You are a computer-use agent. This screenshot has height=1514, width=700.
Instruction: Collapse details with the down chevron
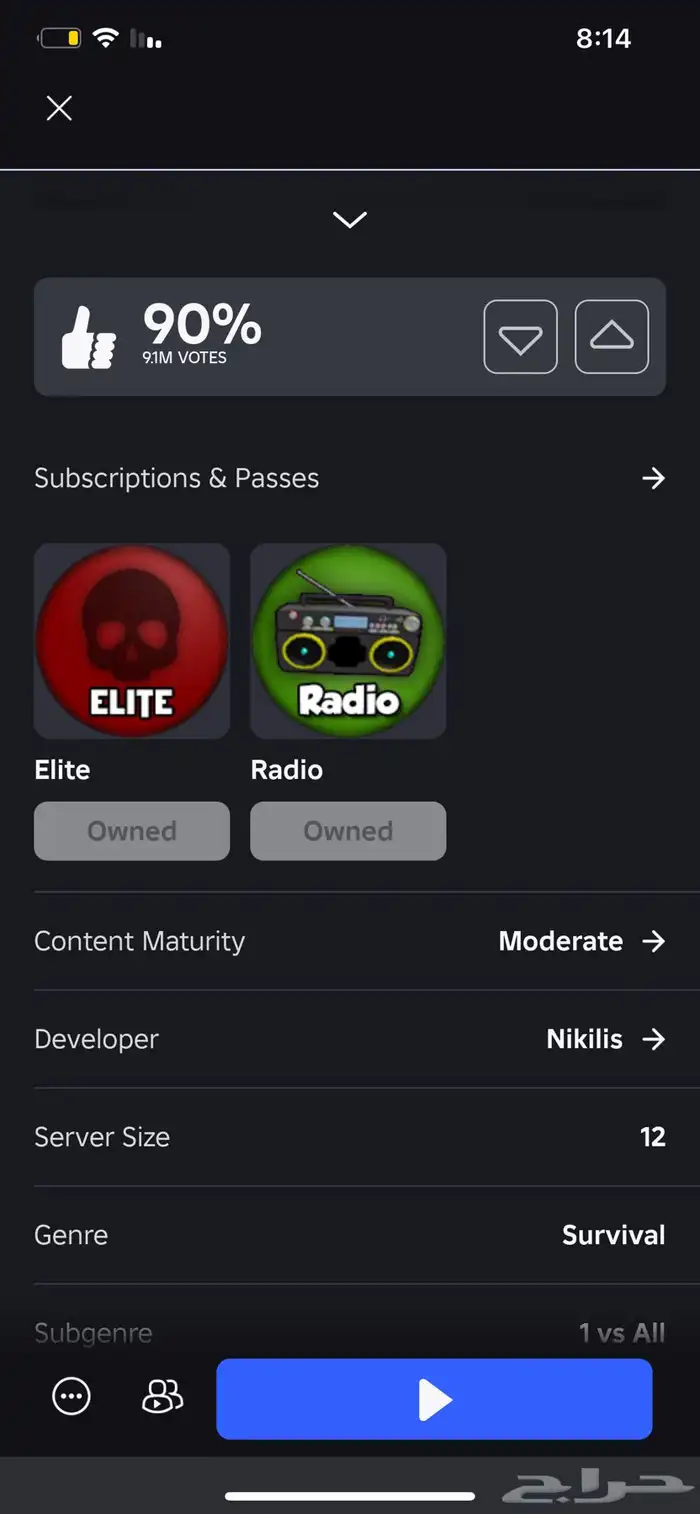[x=350, y=219]
